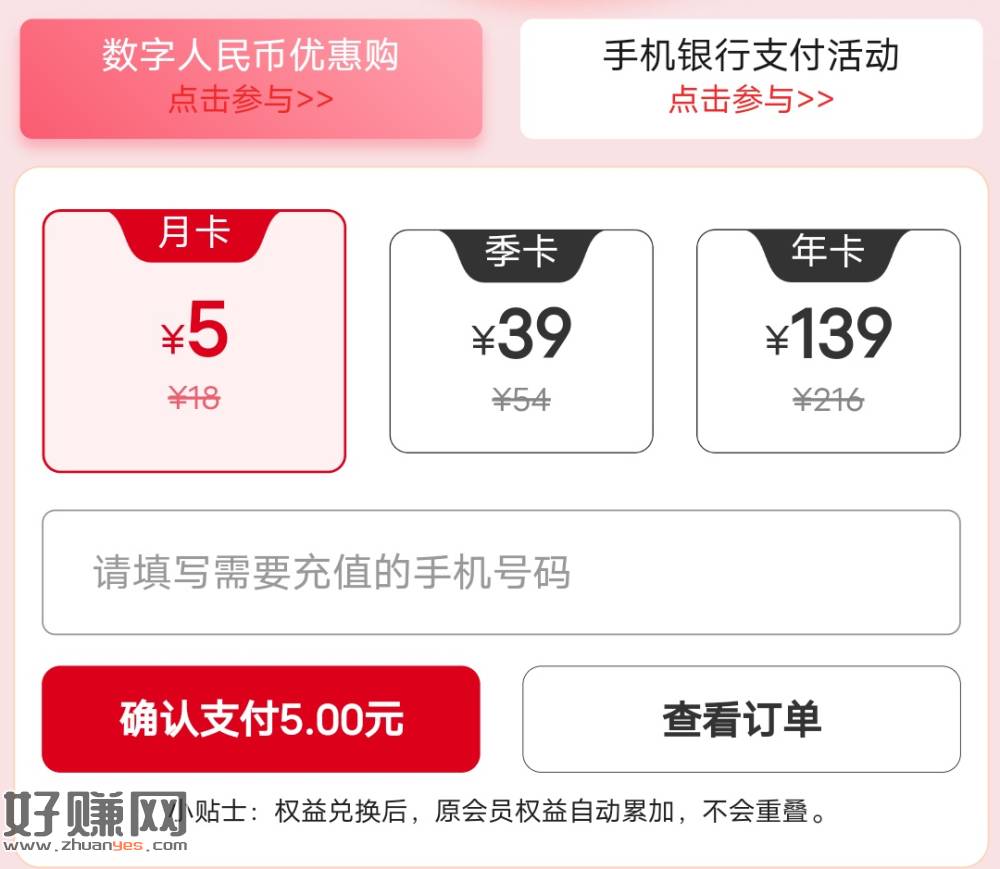Choose the 季卡 ¥39 plan

point(521,342)
